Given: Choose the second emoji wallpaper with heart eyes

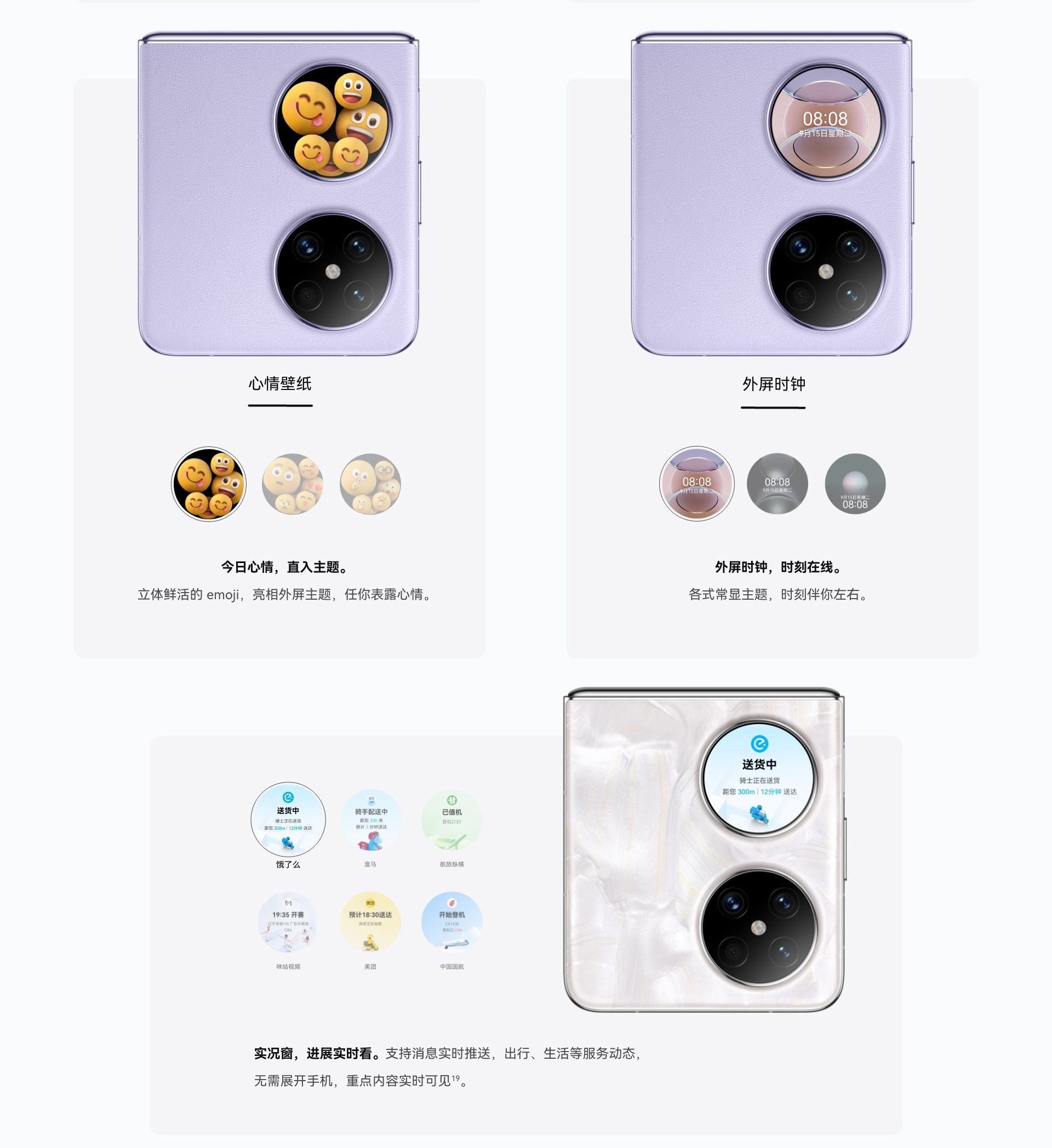Looking at the screenshot, I should coord(292,484).
